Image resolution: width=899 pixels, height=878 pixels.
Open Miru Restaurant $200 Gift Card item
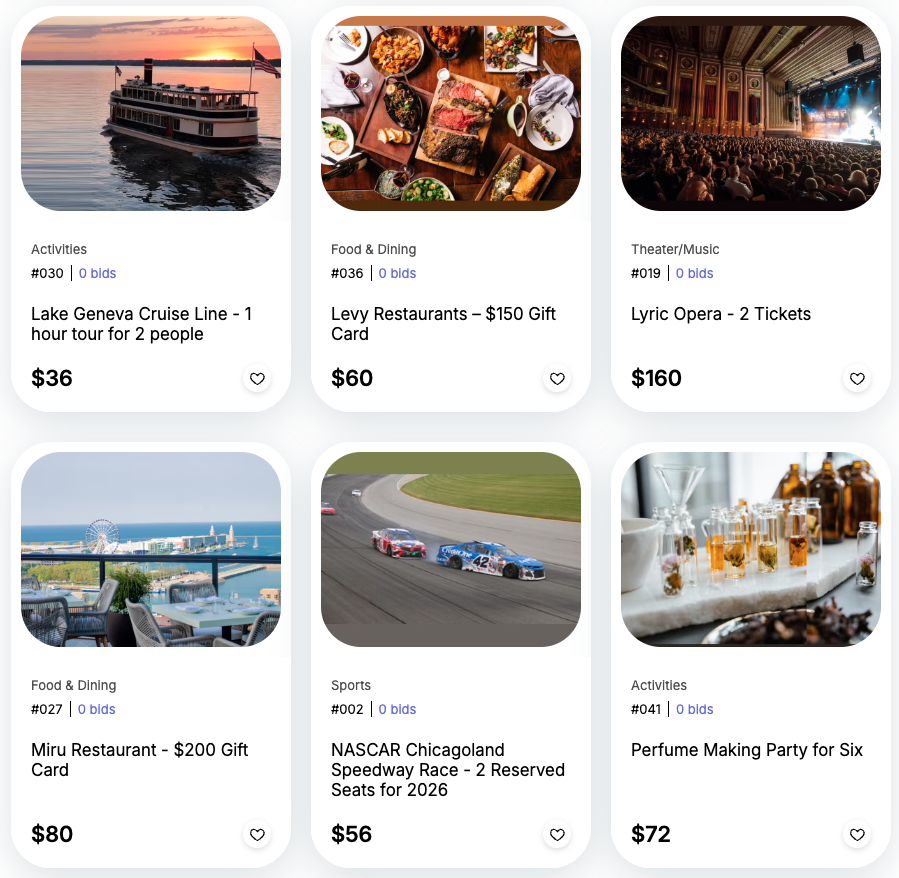(139, 760)
